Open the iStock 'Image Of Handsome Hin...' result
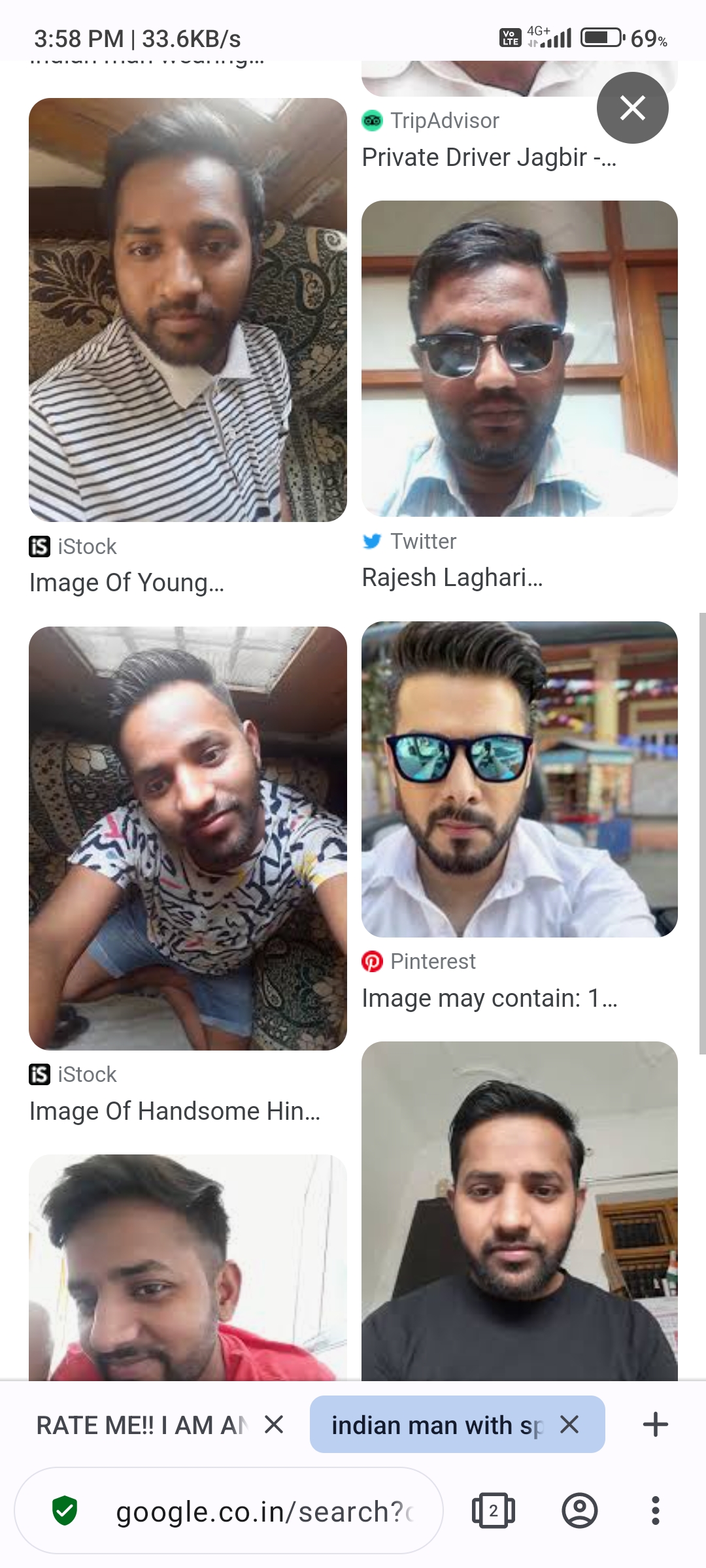 [188, 838]
